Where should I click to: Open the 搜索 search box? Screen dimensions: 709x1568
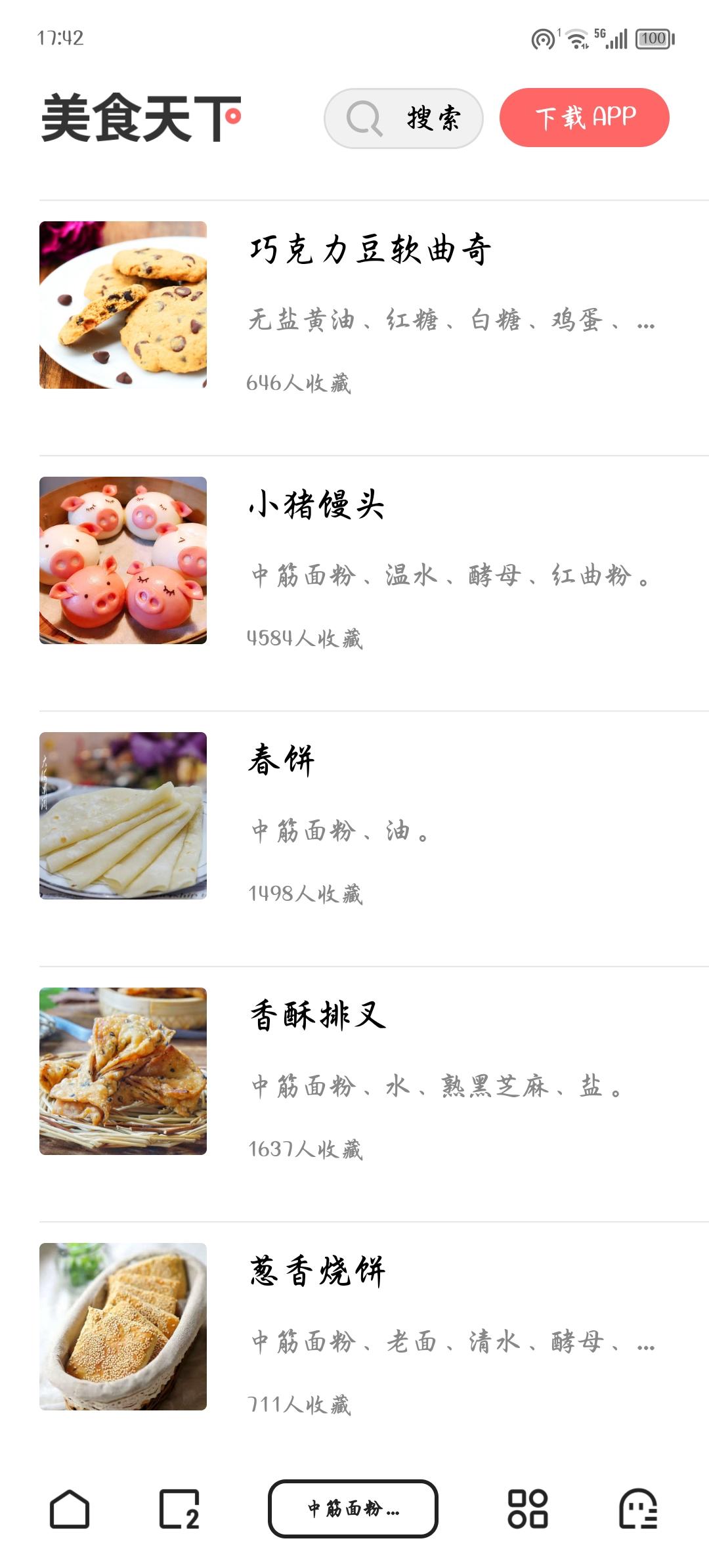point(404,118)
